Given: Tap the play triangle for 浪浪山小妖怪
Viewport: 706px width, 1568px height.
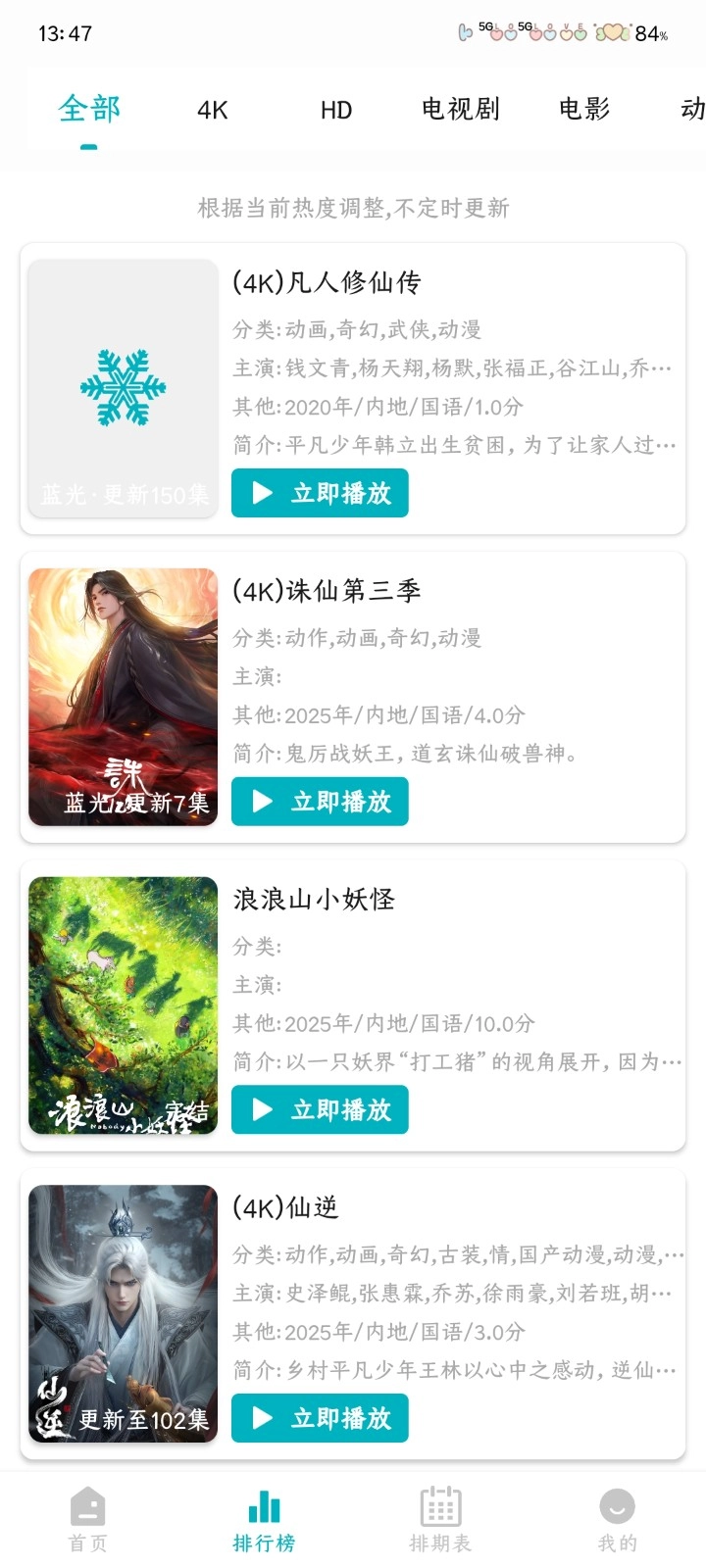Looking at the screenshot, I should click(x=260, y=1109).
